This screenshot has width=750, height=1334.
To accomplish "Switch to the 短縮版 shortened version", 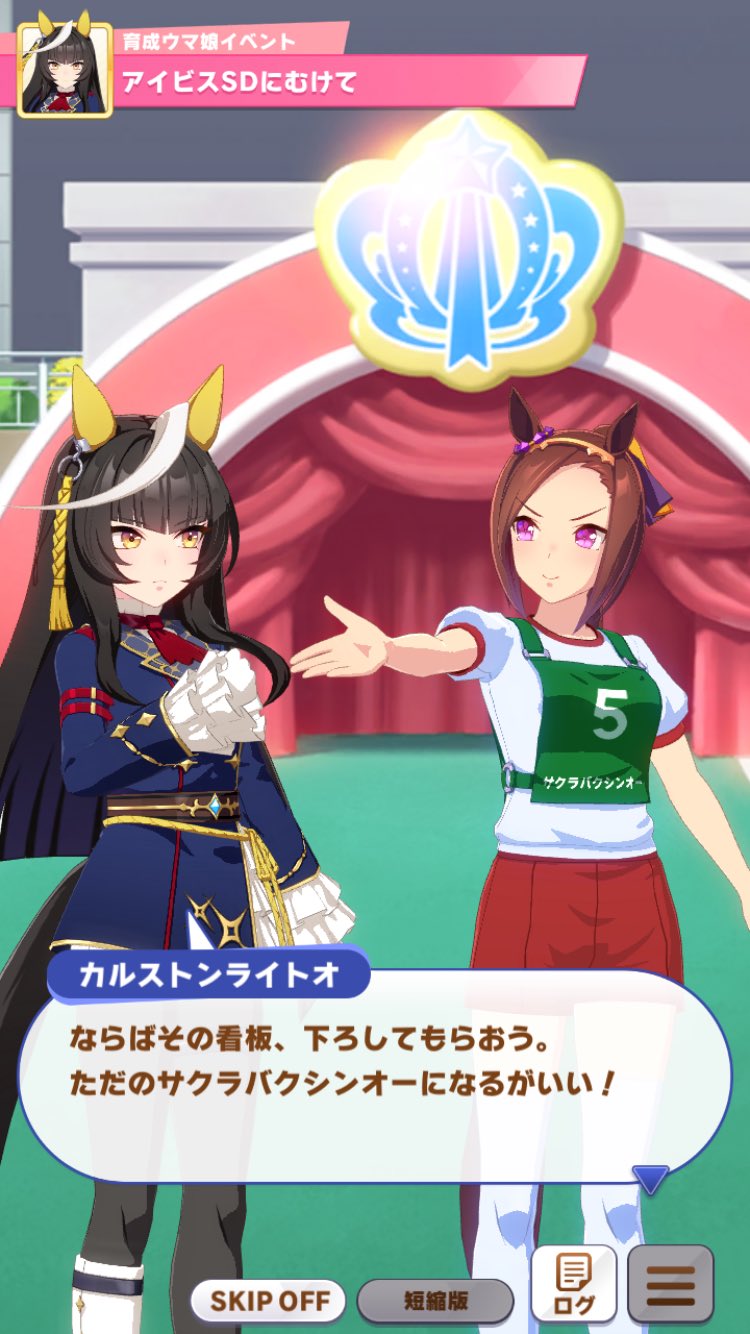I will pos(435,1301).
